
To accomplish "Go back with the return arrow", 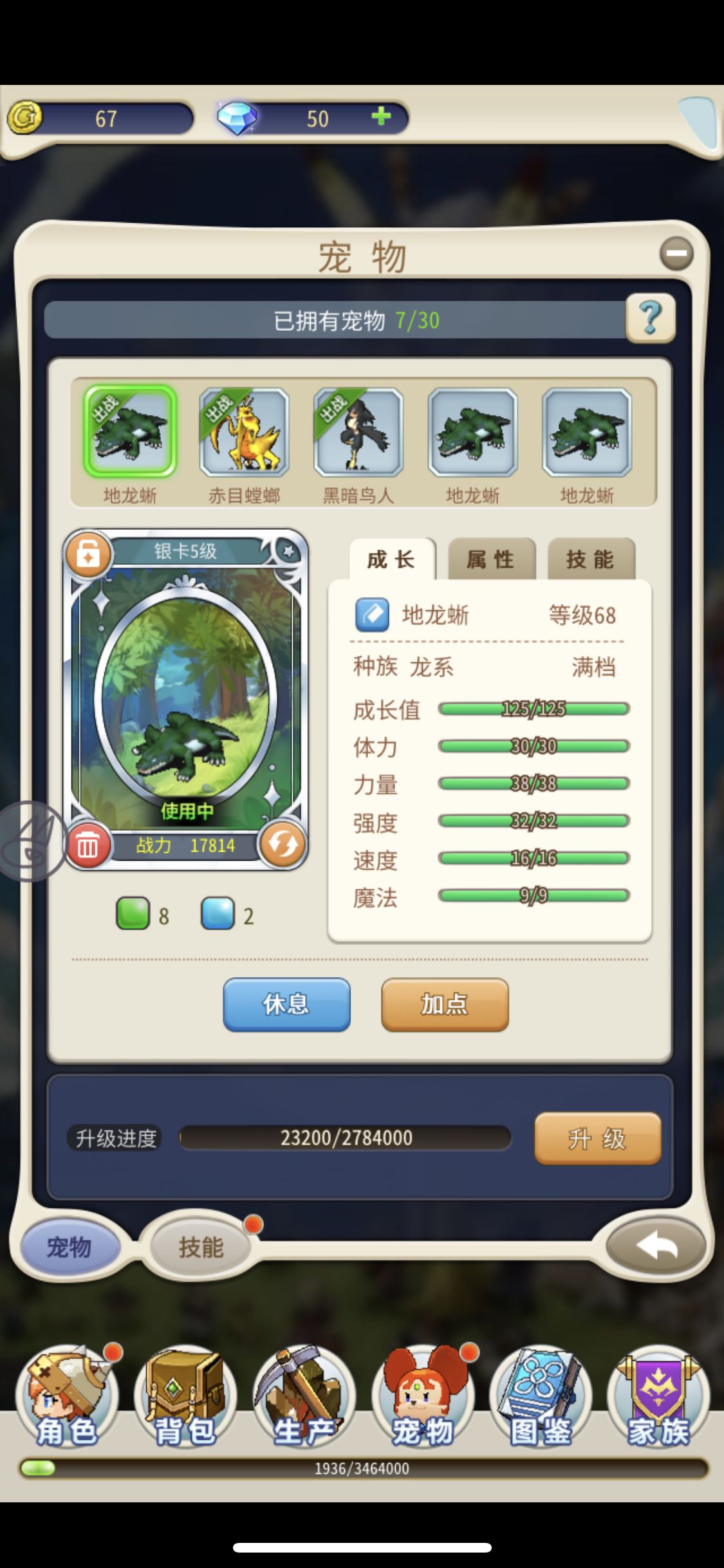I will 656,1247.
